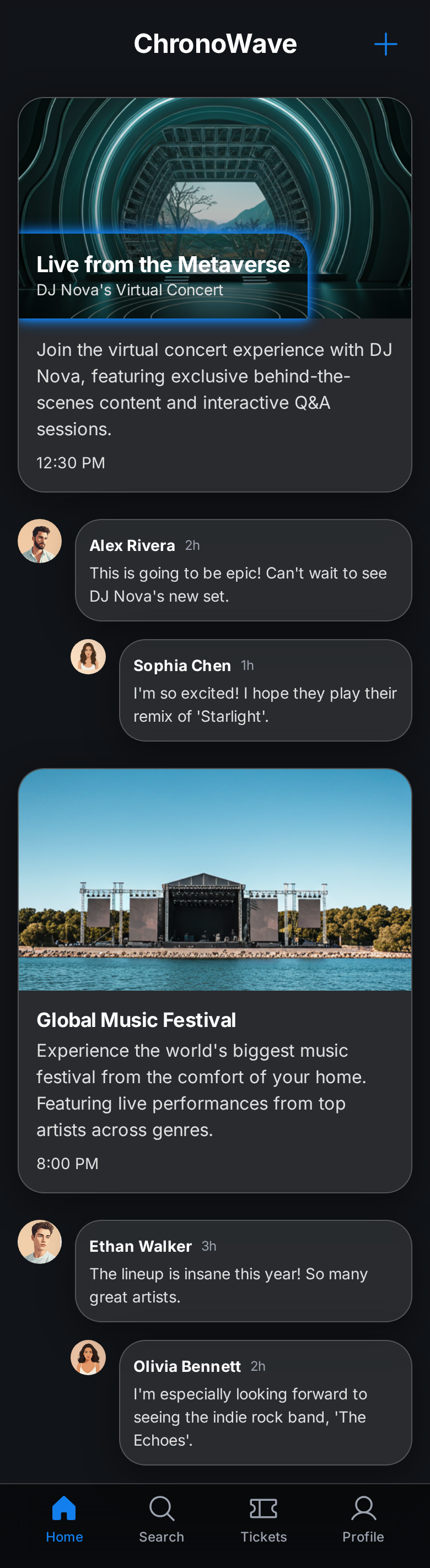This screenshot has height=1568, width=430.
Task: Open Ethan Walker's avatar
Action: click(x=40, y=1241)
